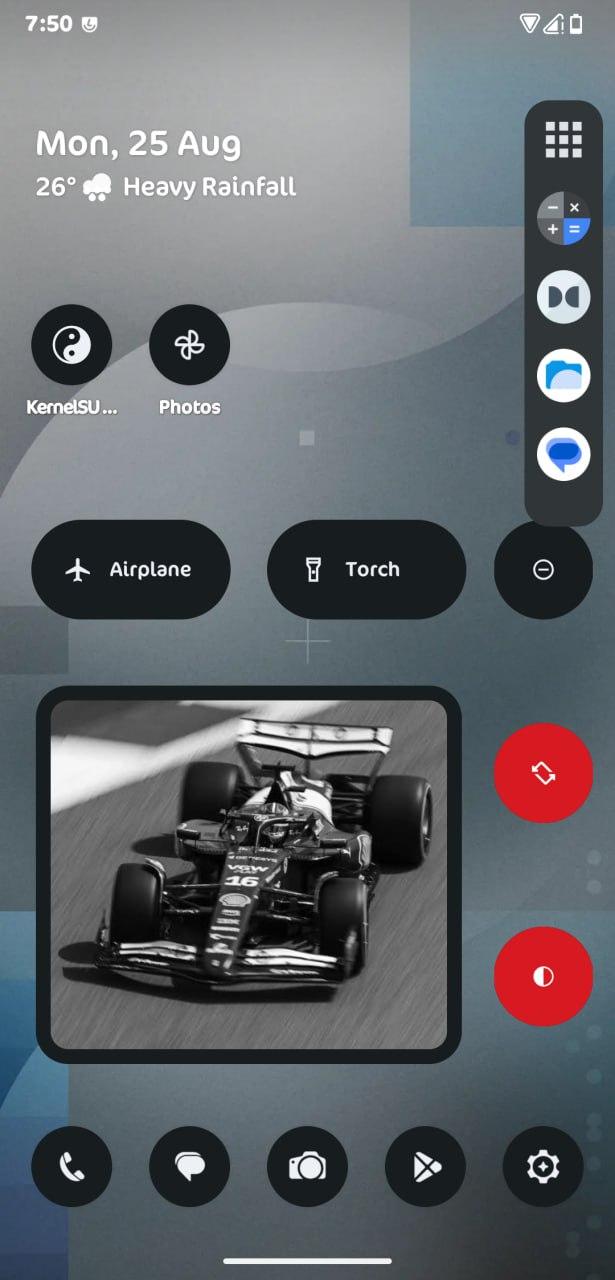Image resolution: width=615 pixels, height=1280 pixels.
Task: Open the Files app
Action: (x=563, y=376)
